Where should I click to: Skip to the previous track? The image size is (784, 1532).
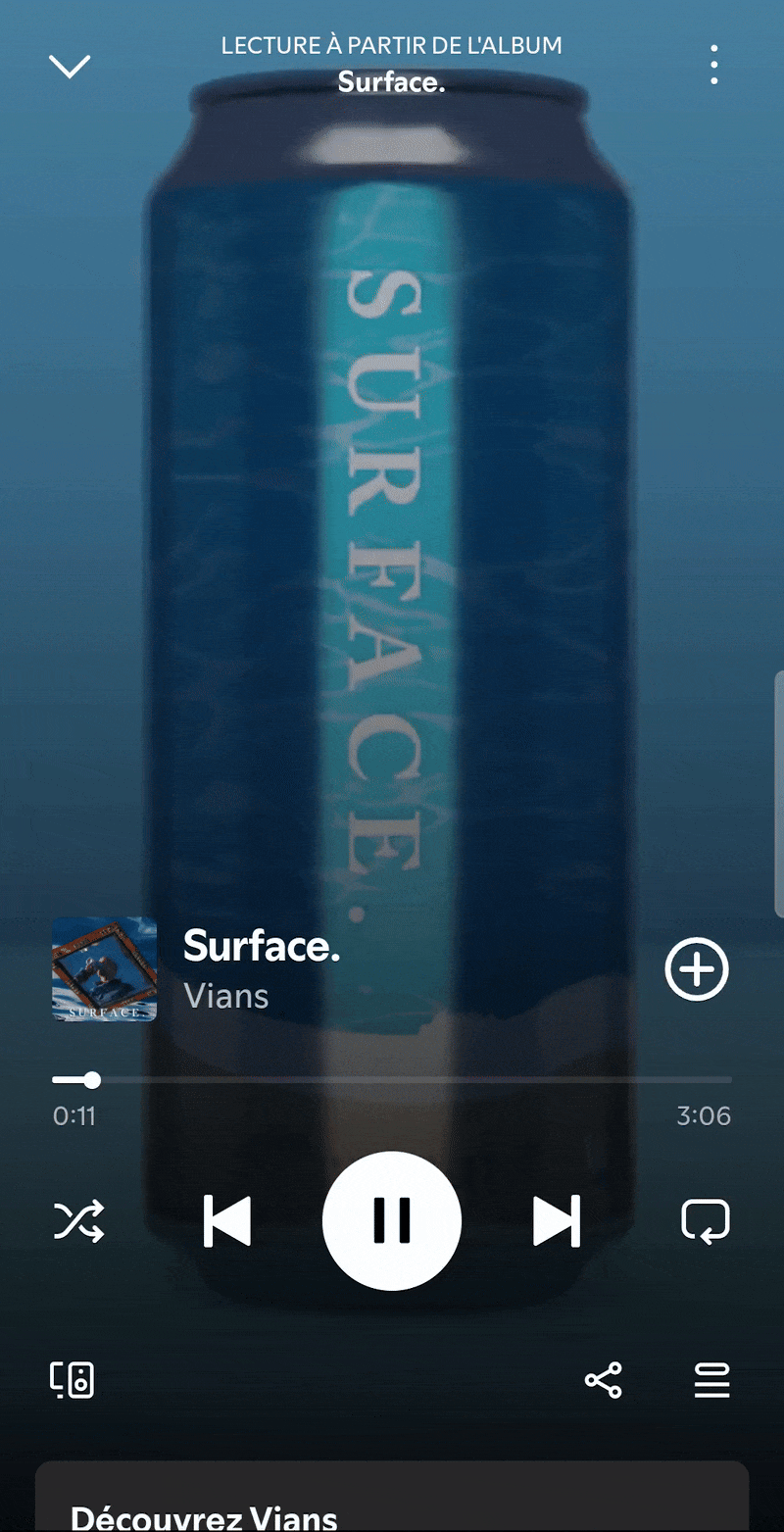(x=227, y=1221)
